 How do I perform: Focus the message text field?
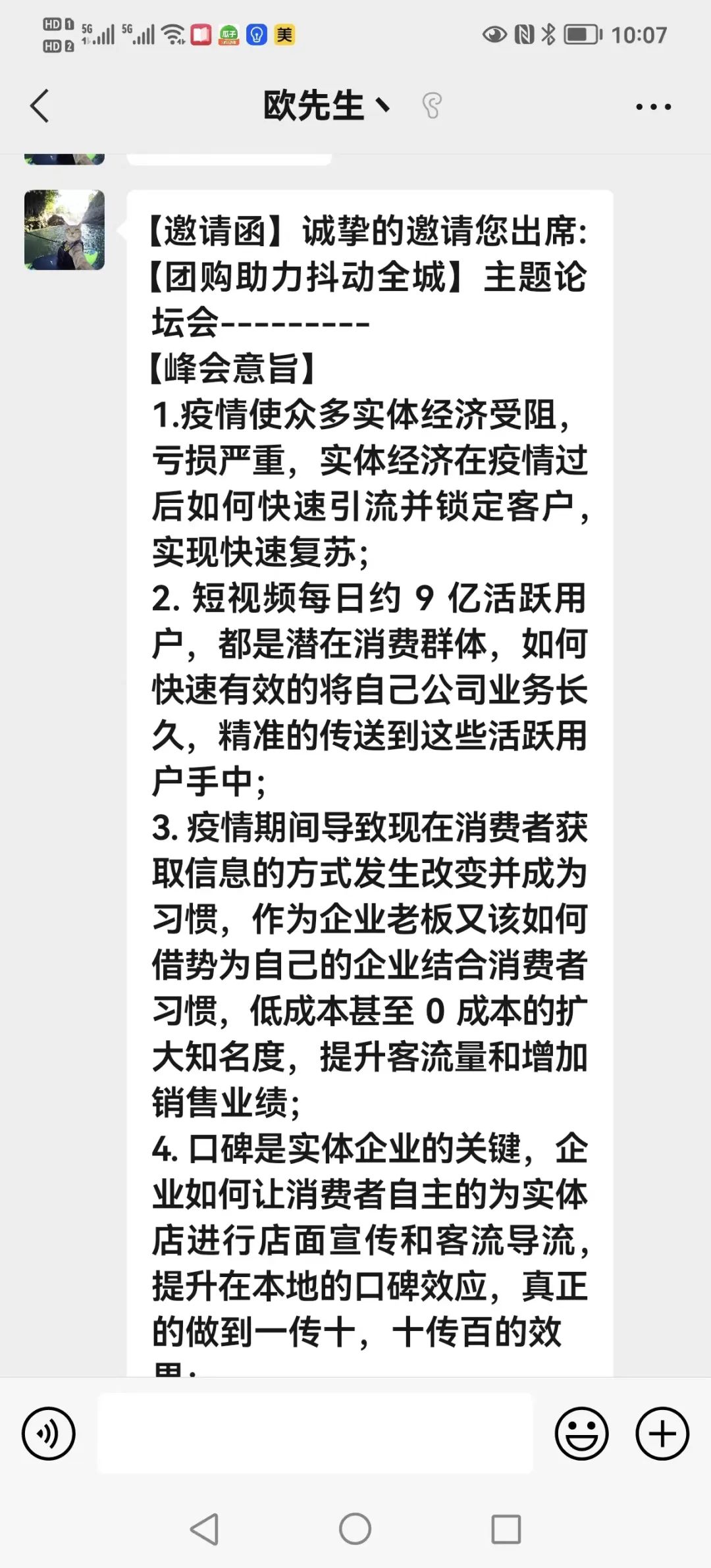coord(315,1433)
